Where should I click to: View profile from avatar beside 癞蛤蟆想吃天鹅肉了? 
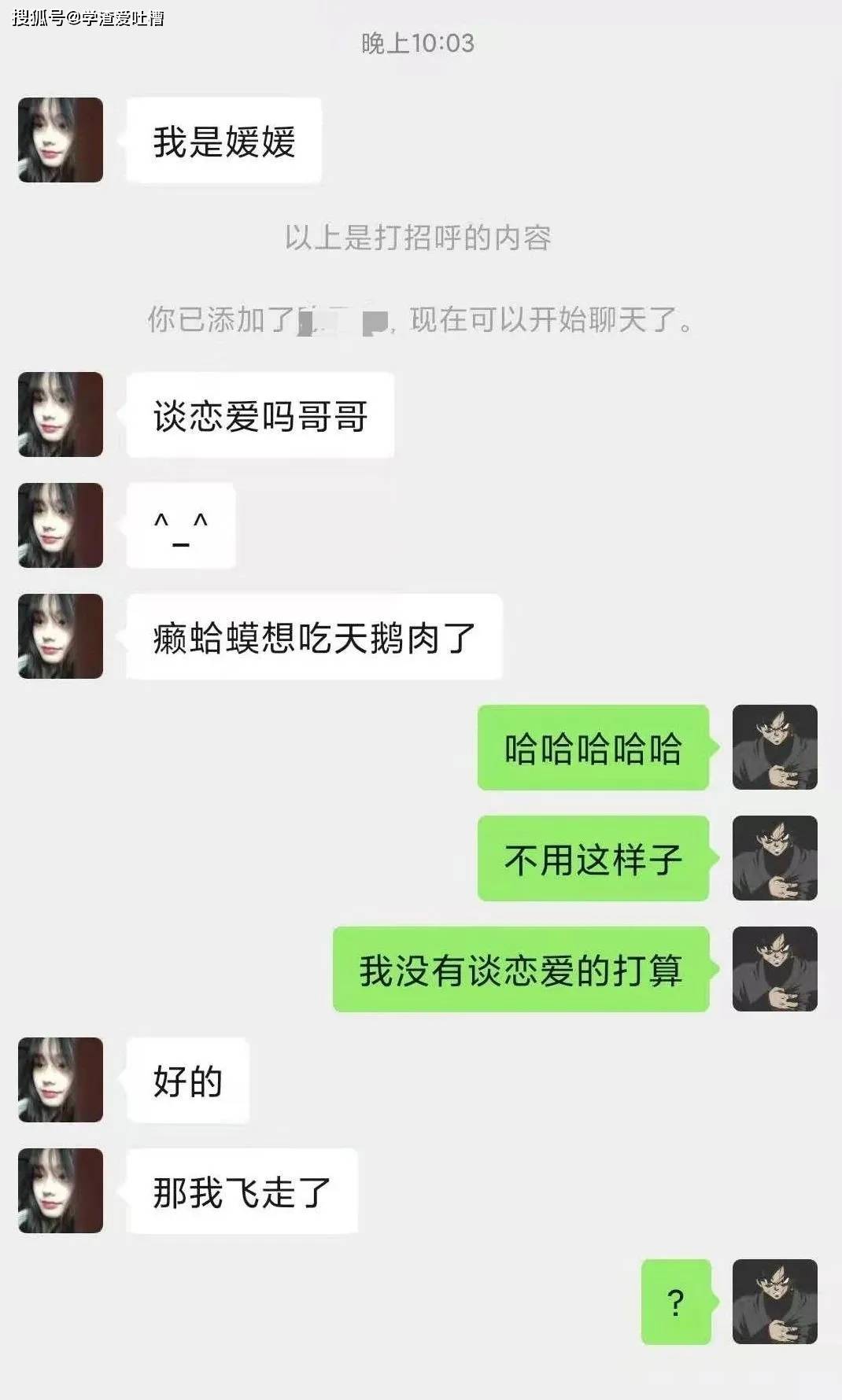61,636
